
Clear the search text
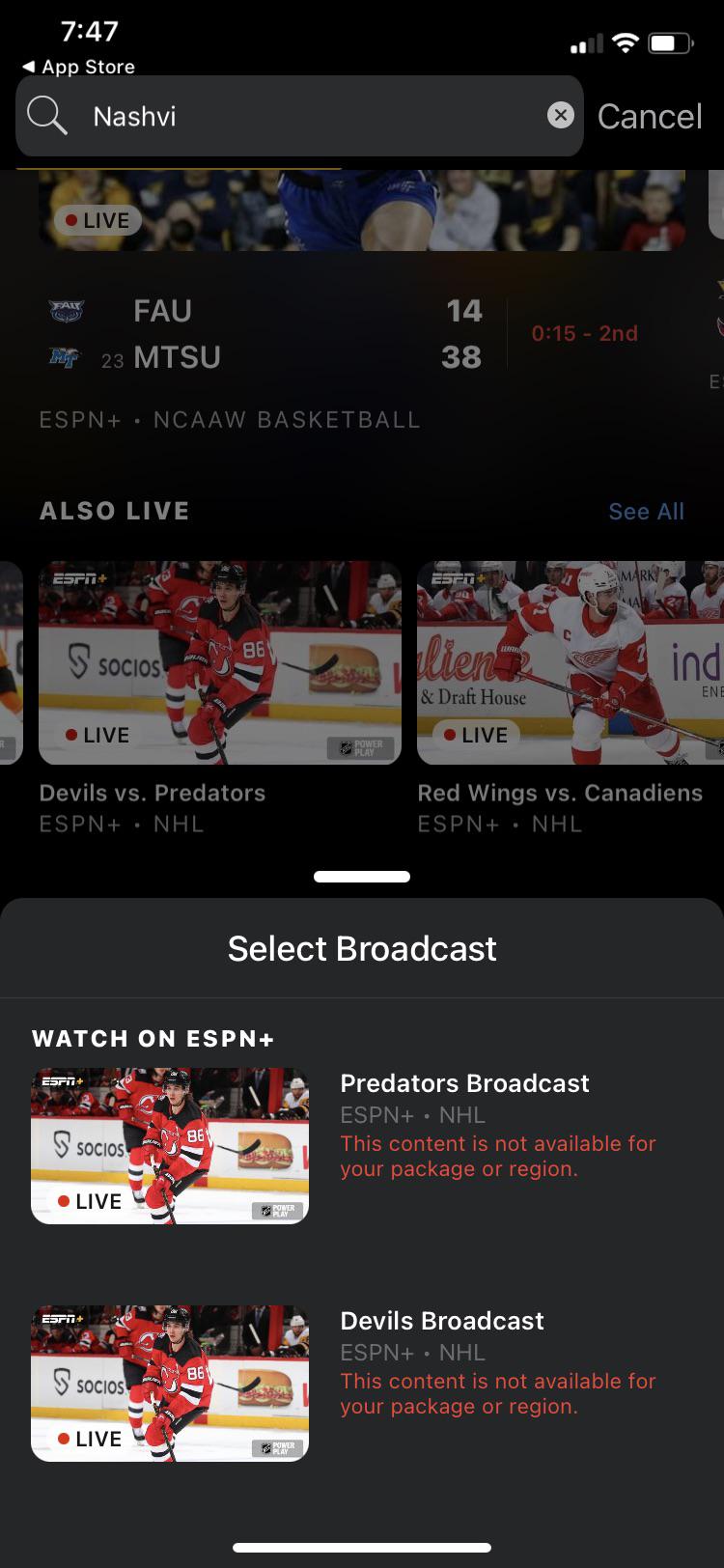pyautogui.click(x=561, y=116)
